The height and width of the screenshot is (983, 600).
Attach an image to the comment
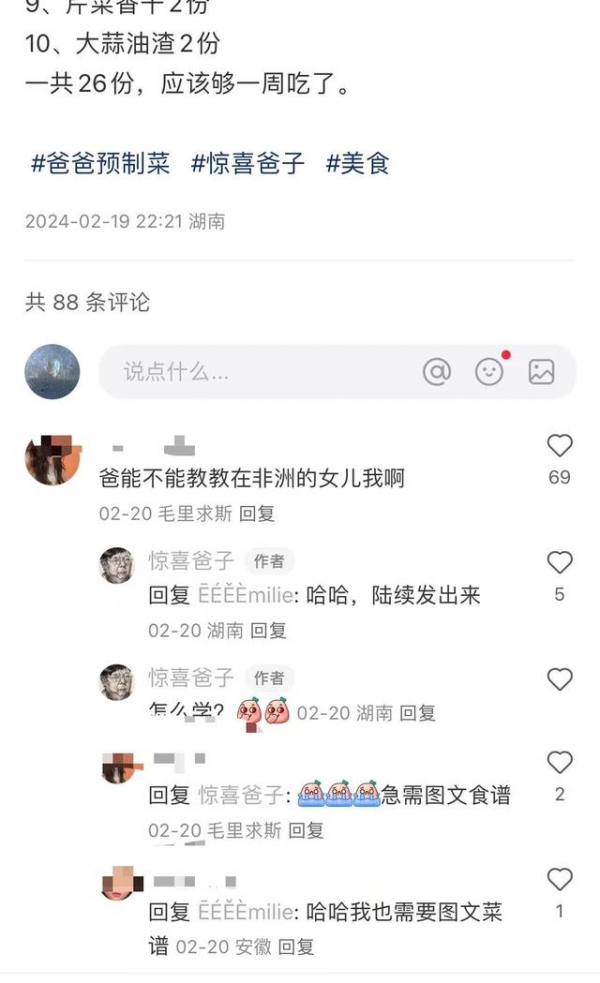click(x=541, y=372)
